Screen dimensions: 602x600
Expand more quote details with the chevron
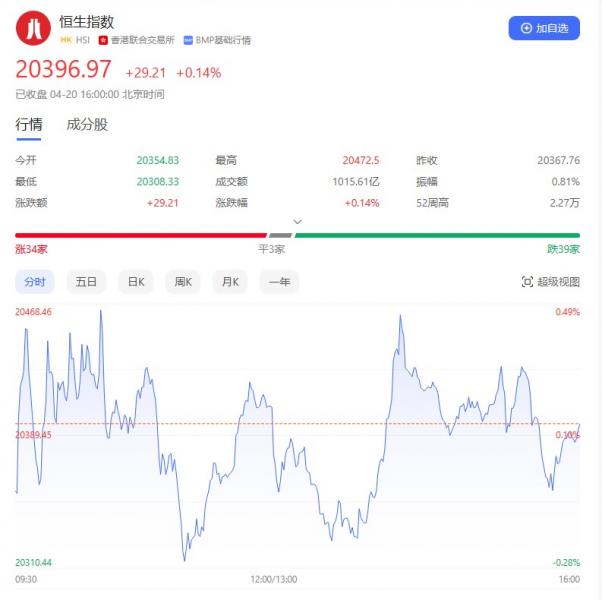click(x=297, y=221)
